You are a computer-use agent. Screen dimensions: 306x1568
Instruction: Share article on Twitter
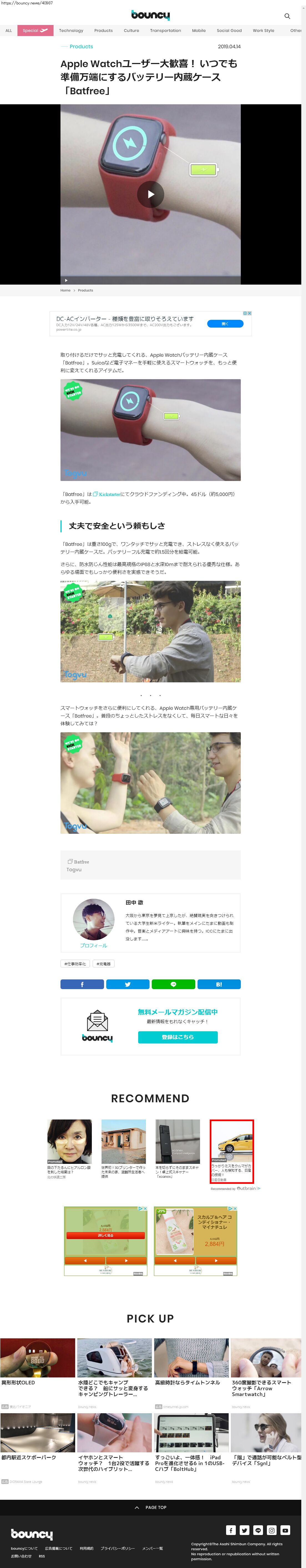[128, 984]
